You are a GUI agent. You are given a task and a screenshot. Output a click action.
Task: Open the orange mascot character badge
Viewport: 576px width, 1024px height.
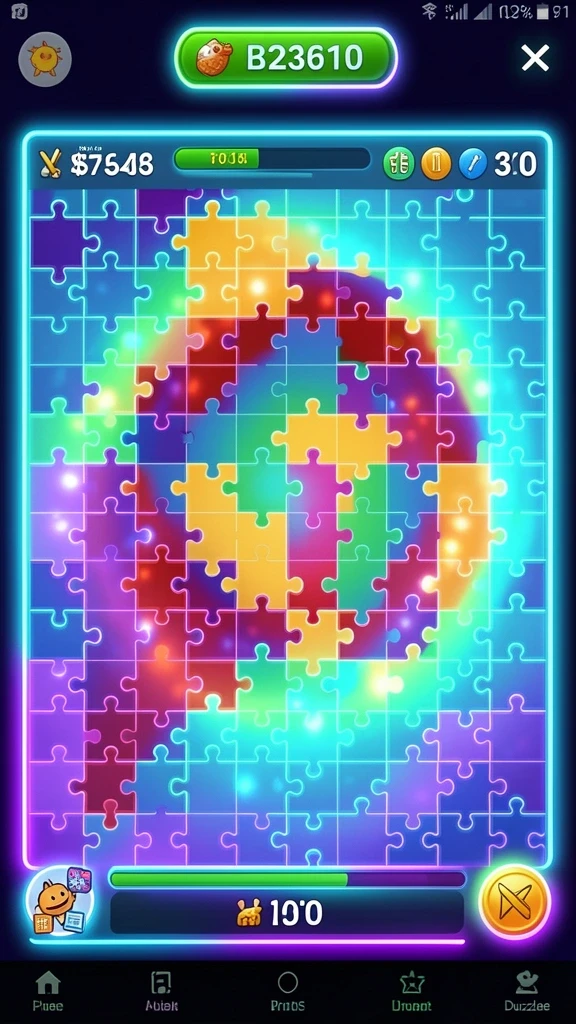pos(60,901)
